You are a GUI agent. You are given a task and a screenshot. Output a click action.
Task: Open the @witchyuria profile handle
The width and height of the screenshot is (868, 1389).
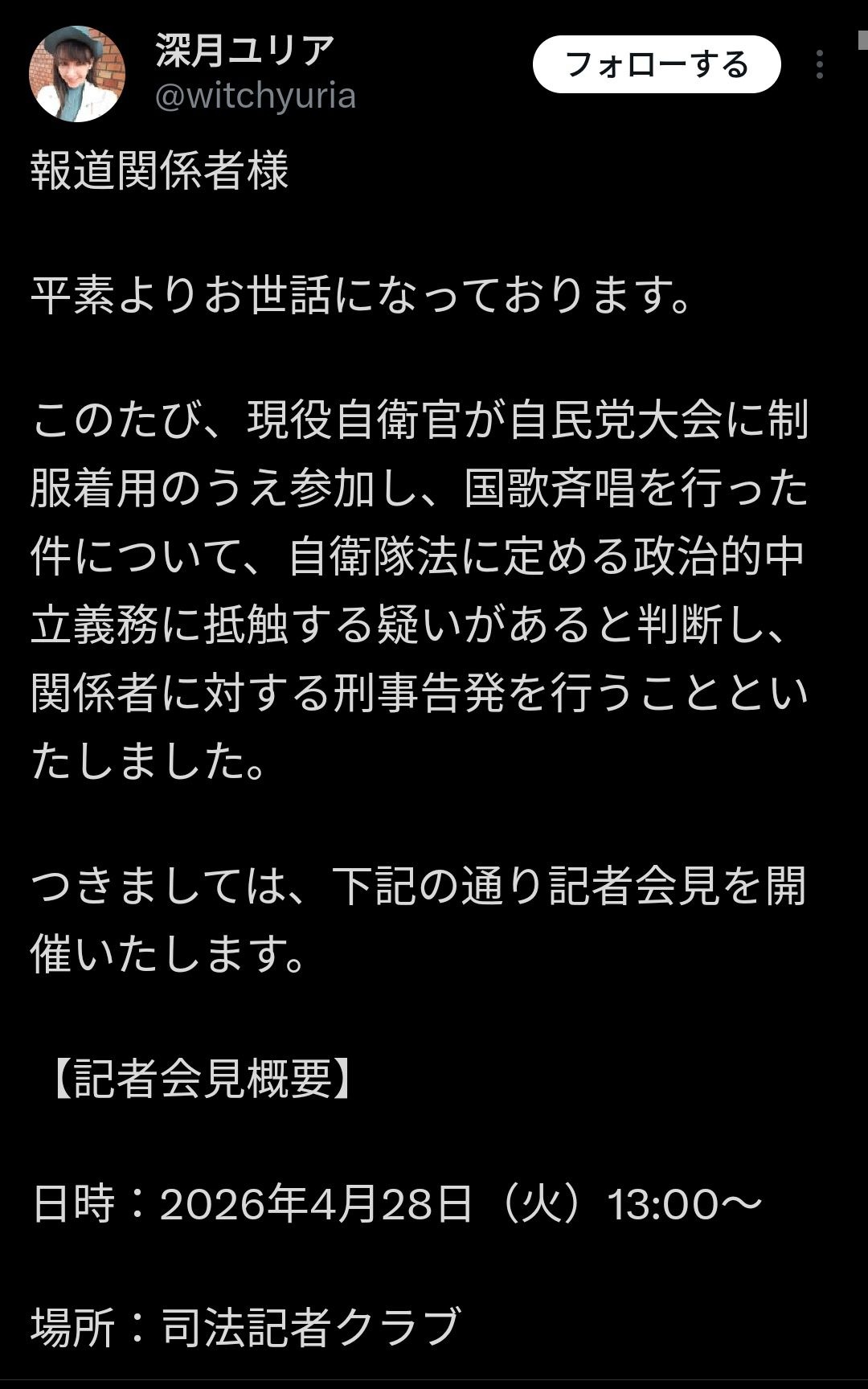[255, 96]
